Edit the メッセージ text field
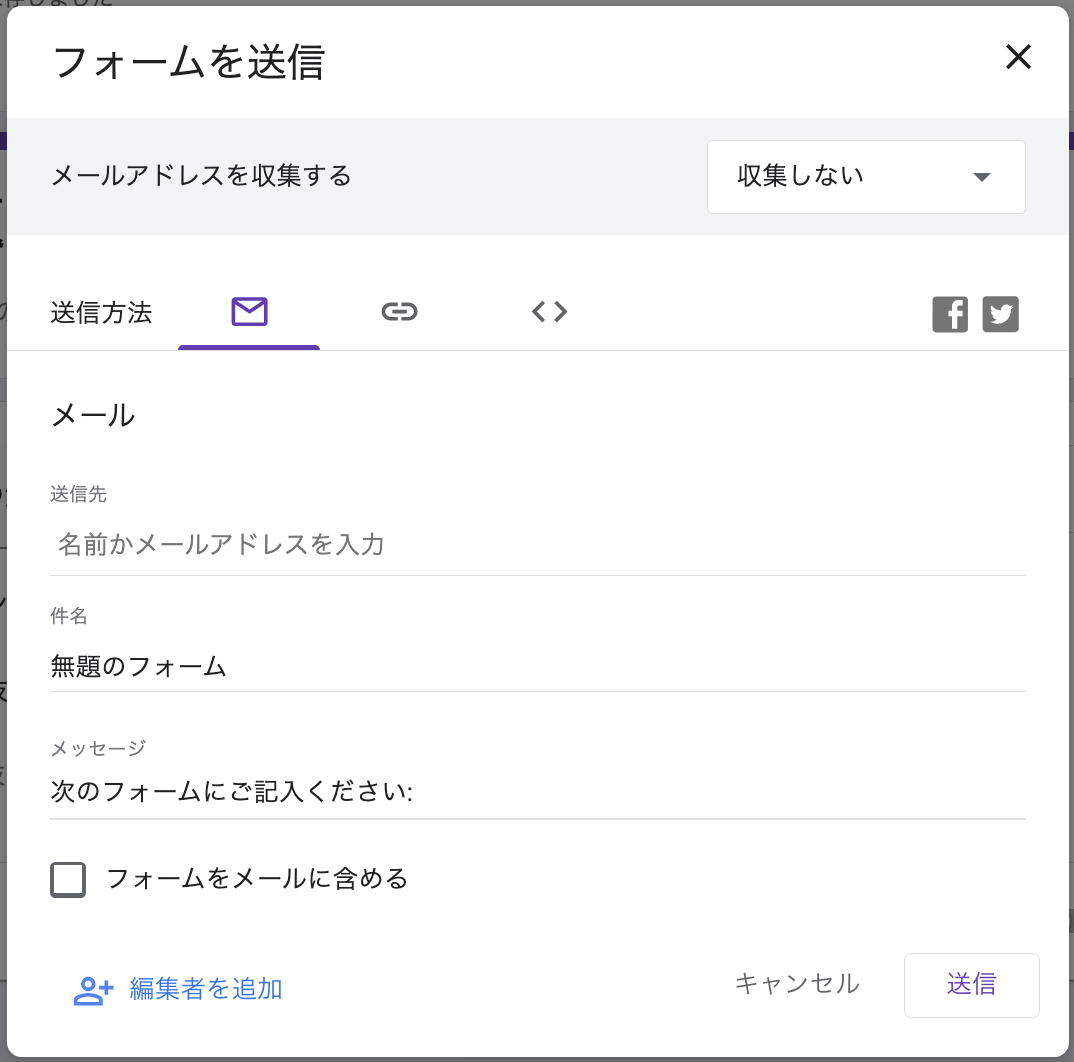The height and width of the screenshot is (1062, 1074). 537,793
